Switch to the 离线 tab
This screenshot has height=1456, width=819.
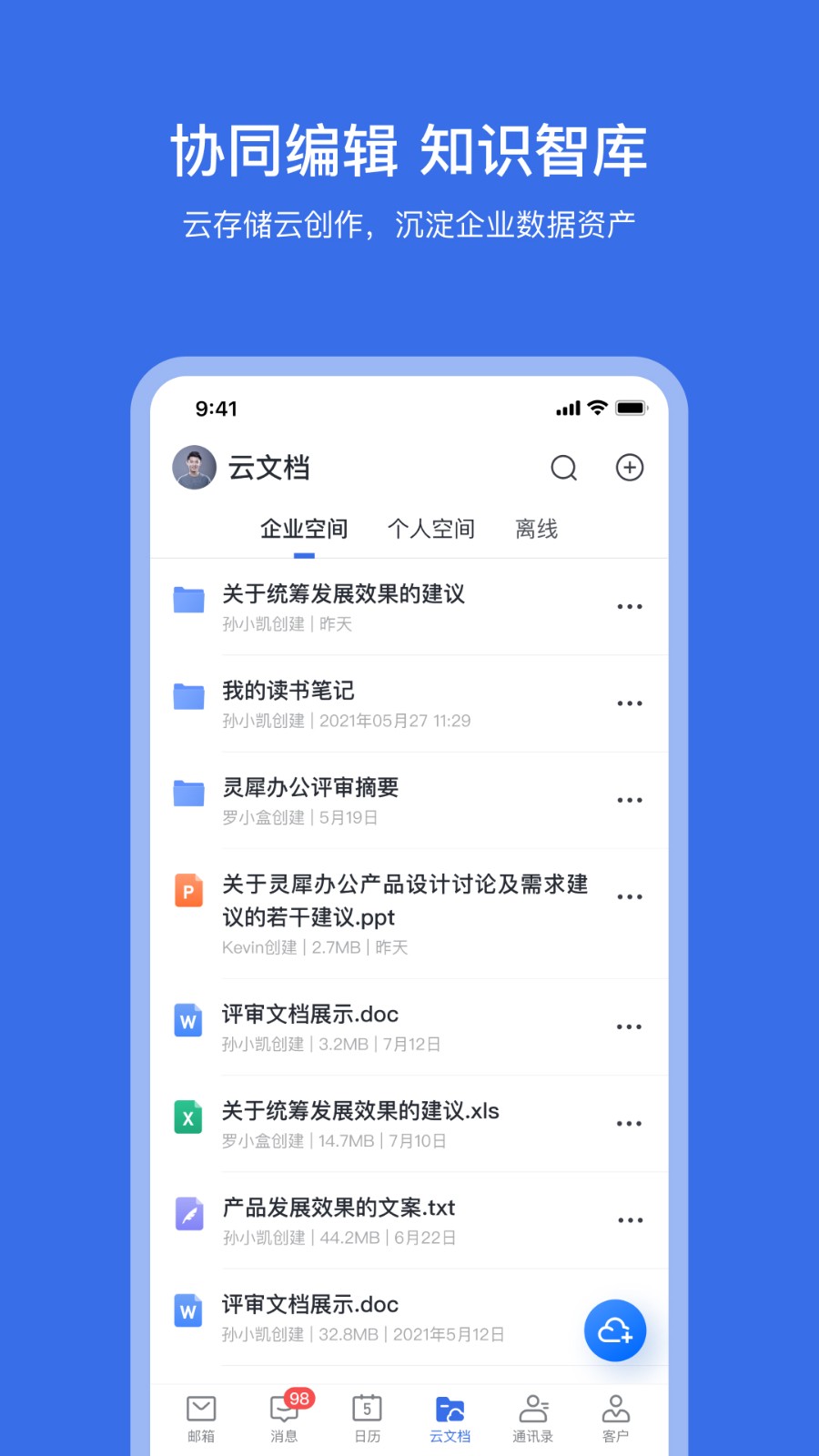pos(536,529)
